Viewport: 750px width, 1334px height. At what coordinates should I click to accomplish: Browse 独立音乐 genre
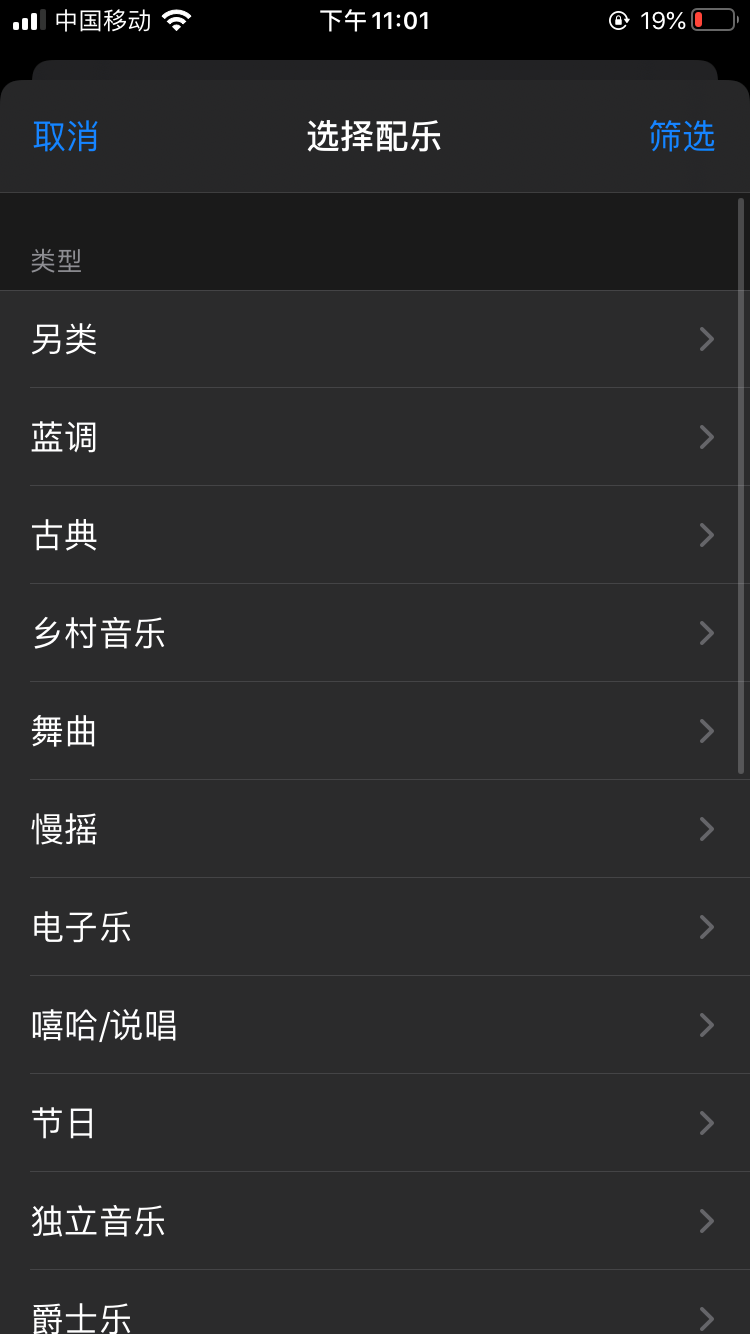374,1221
